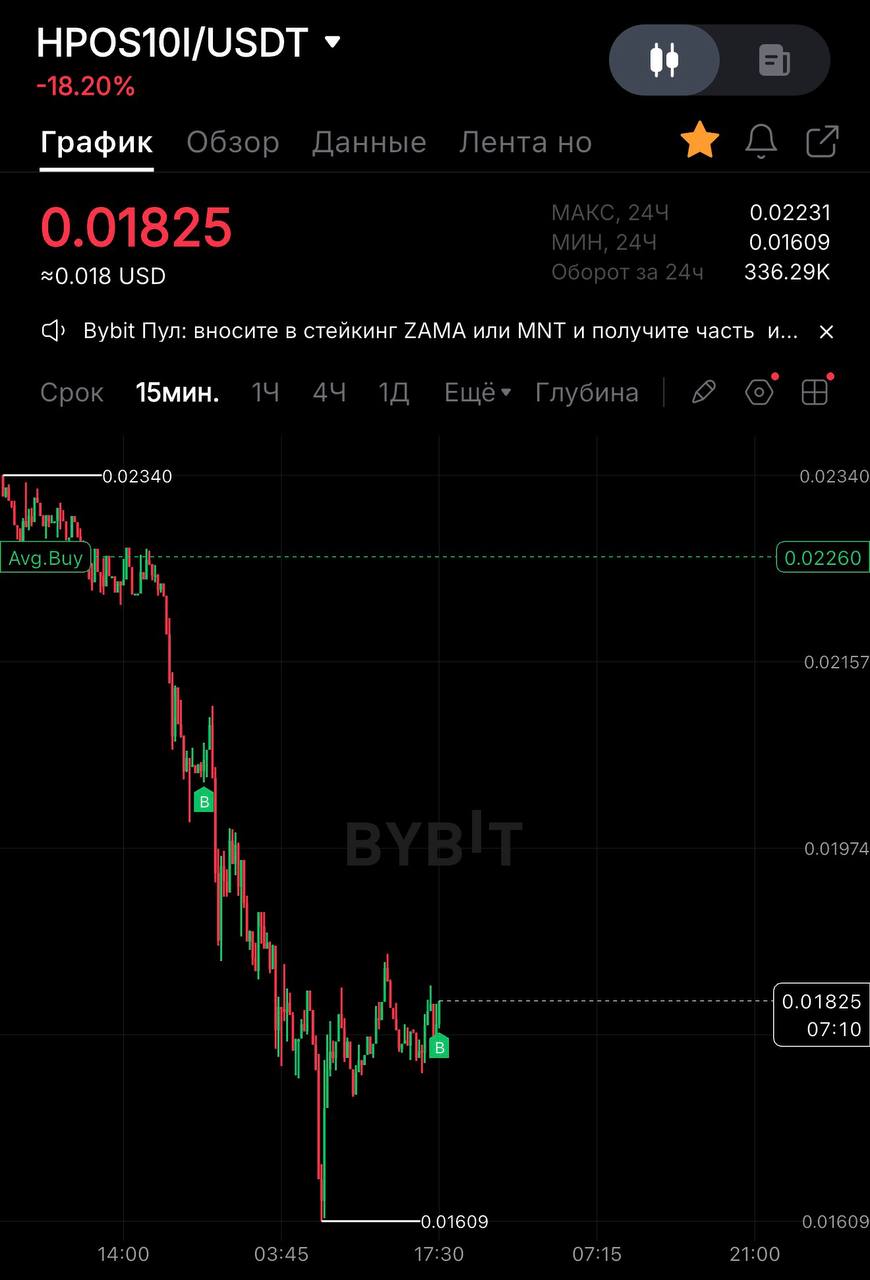870x1280 pixels.
Task: Open the pencil drawing tools
Action: 704,393
